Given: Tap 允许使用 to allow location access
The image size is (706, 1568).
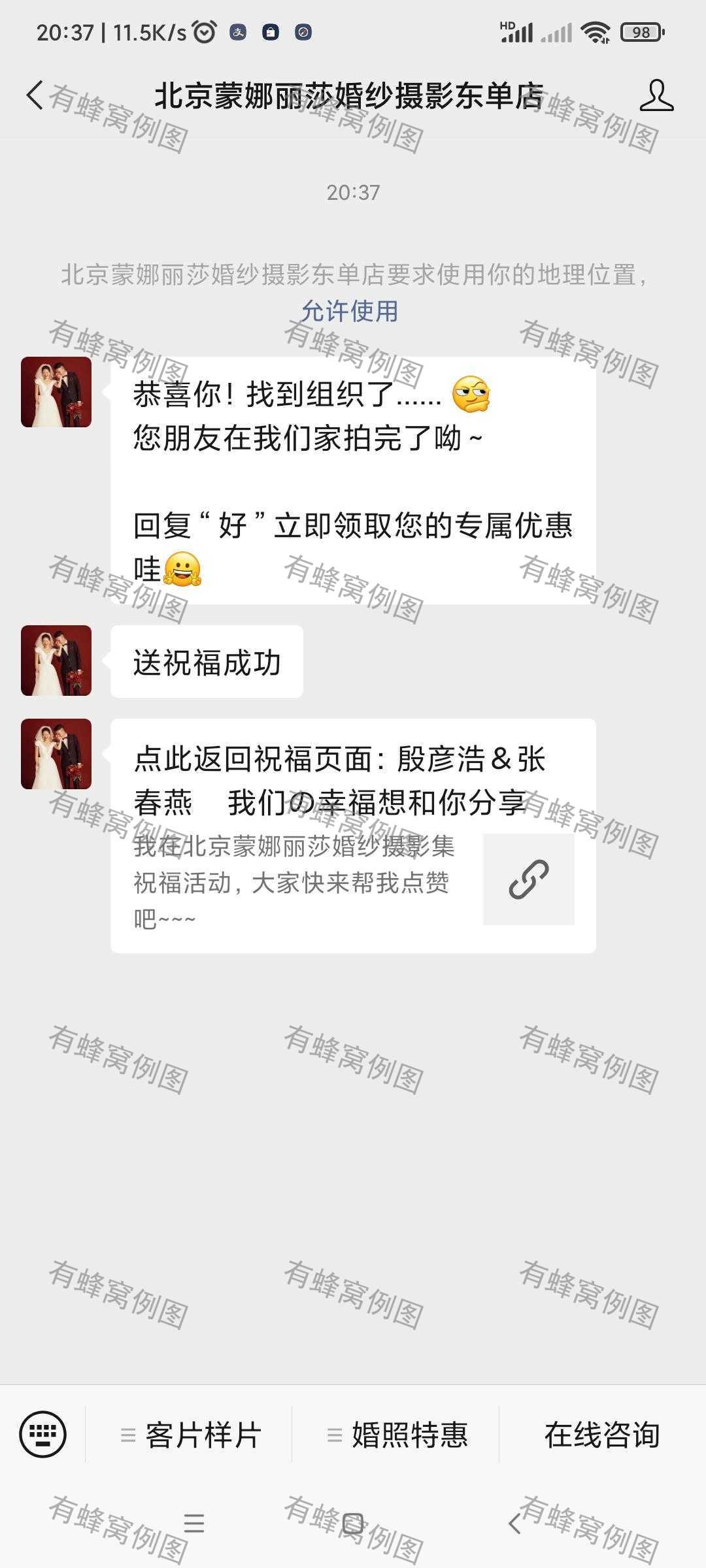Looking at the screenshot, I should [x=350, y=311].
